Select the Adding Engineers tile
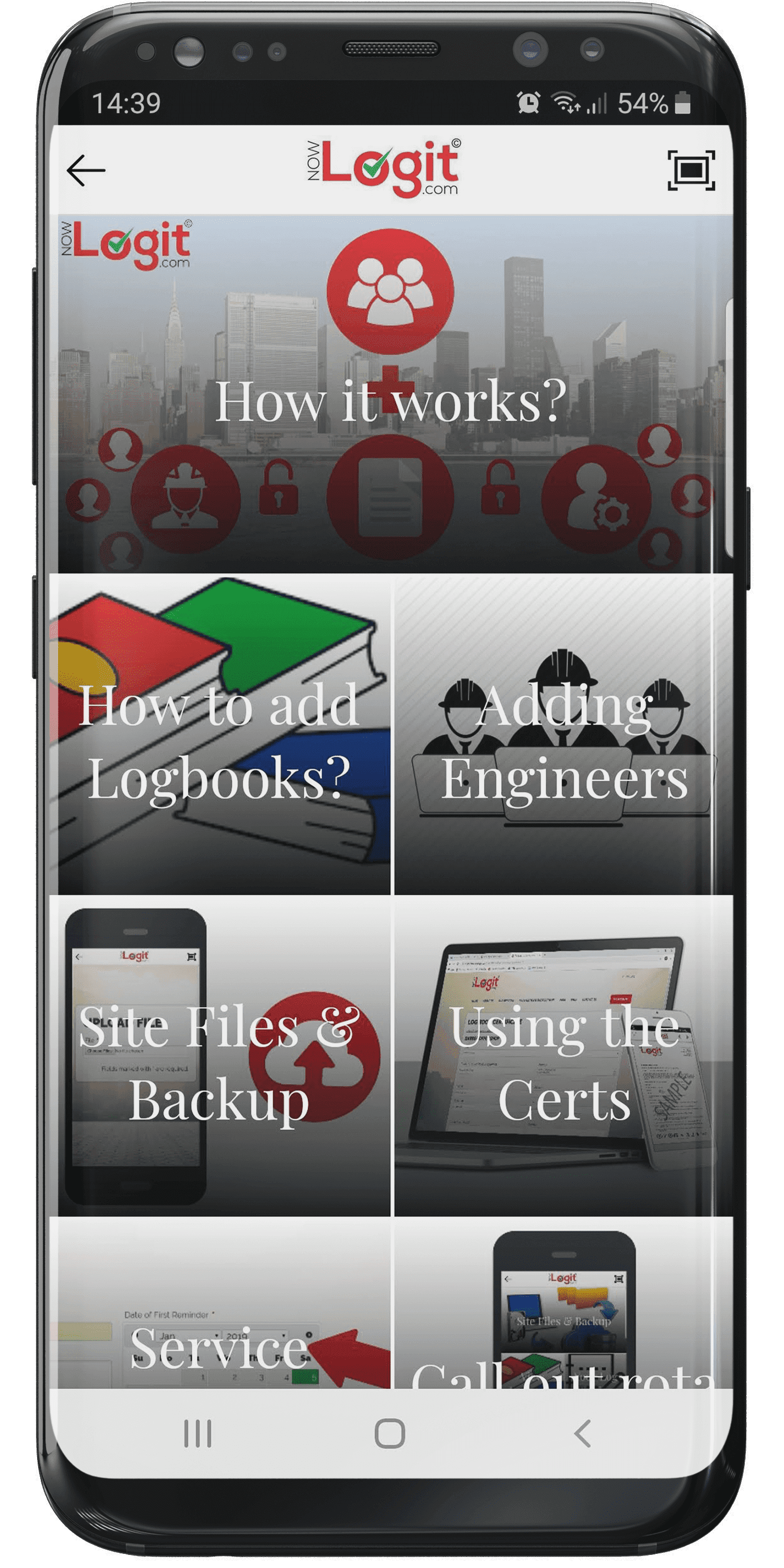The width and height of the screenshot is (784, 1568). point(563,735)
